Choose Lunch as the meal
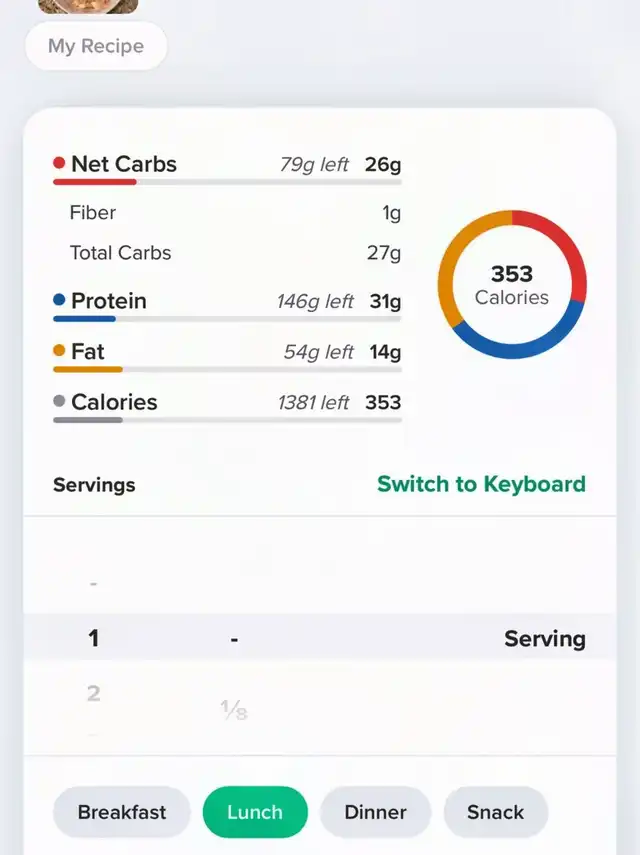The height and width of the screenshot is (855, 640). tap(255, 812)
